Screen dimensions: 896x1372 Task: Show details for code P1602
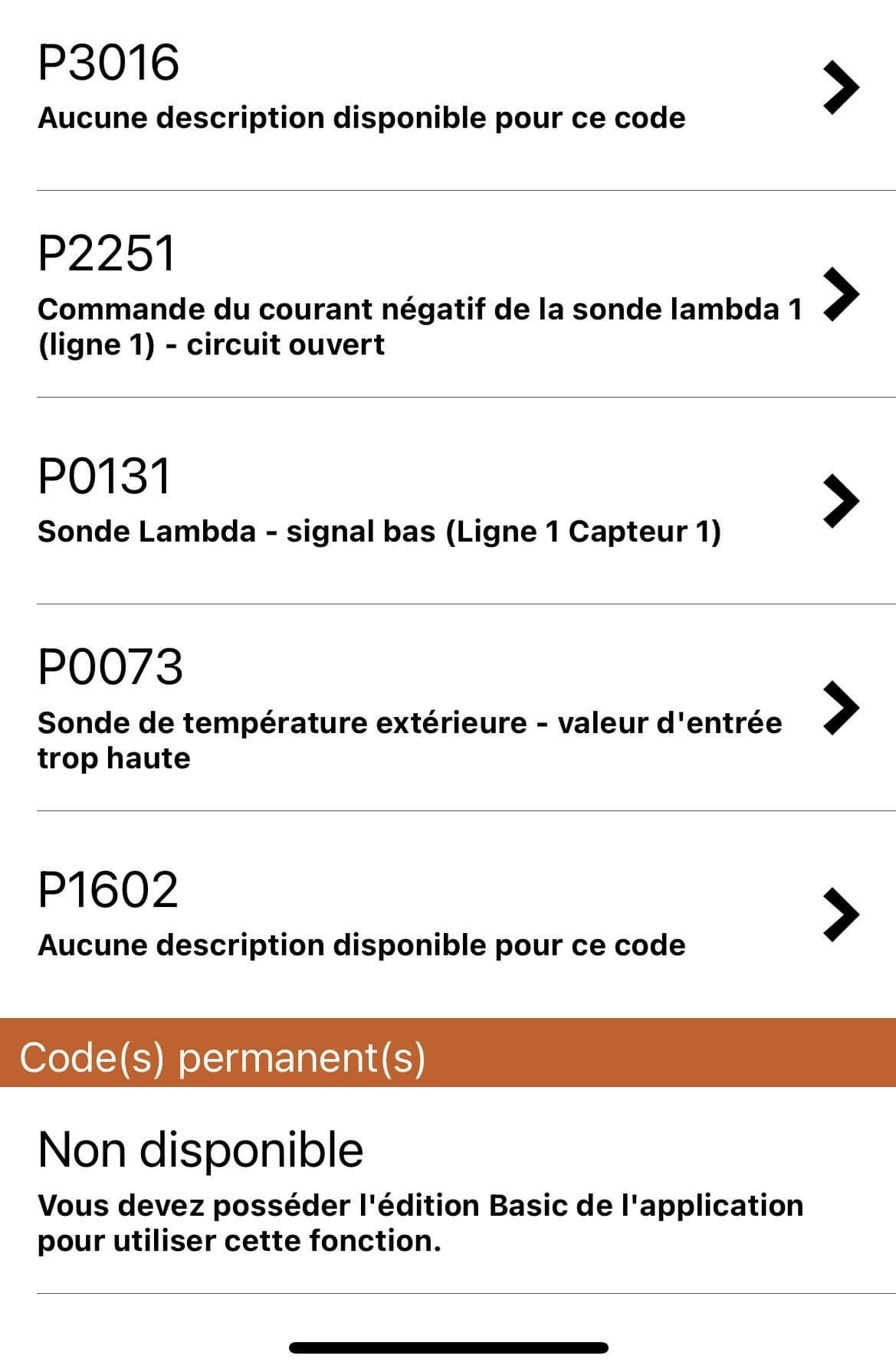[448, 915]
